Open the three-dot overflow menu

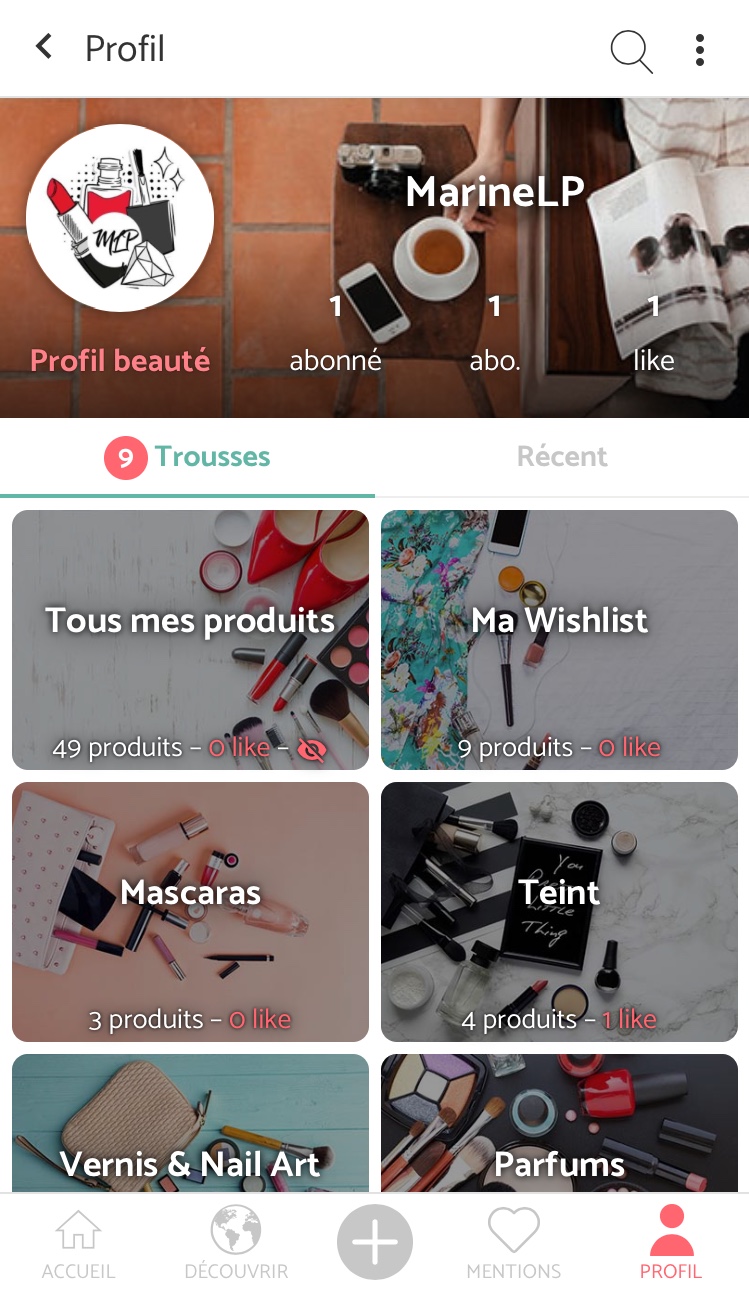(699, 49)
